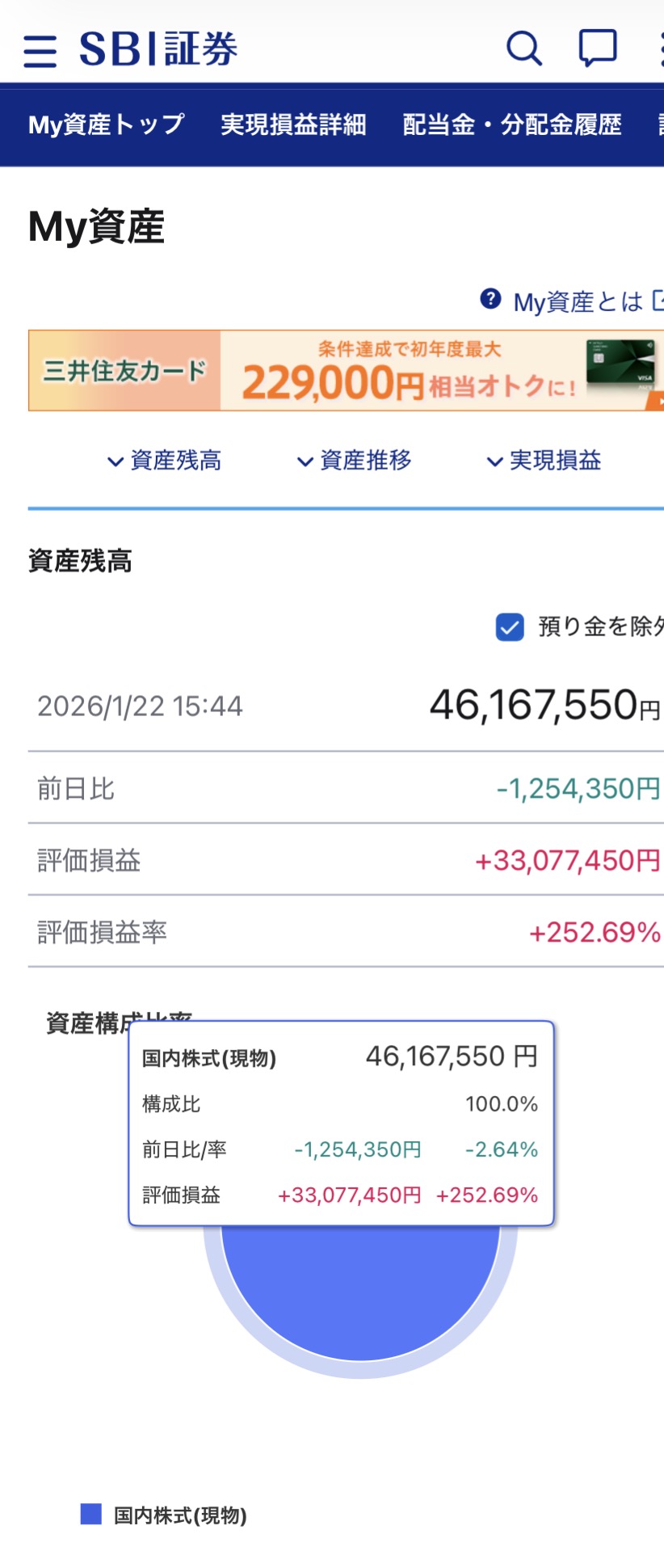
Task: Switch to 実現損益詳細 tab
Action: click(x=293, y=124)
